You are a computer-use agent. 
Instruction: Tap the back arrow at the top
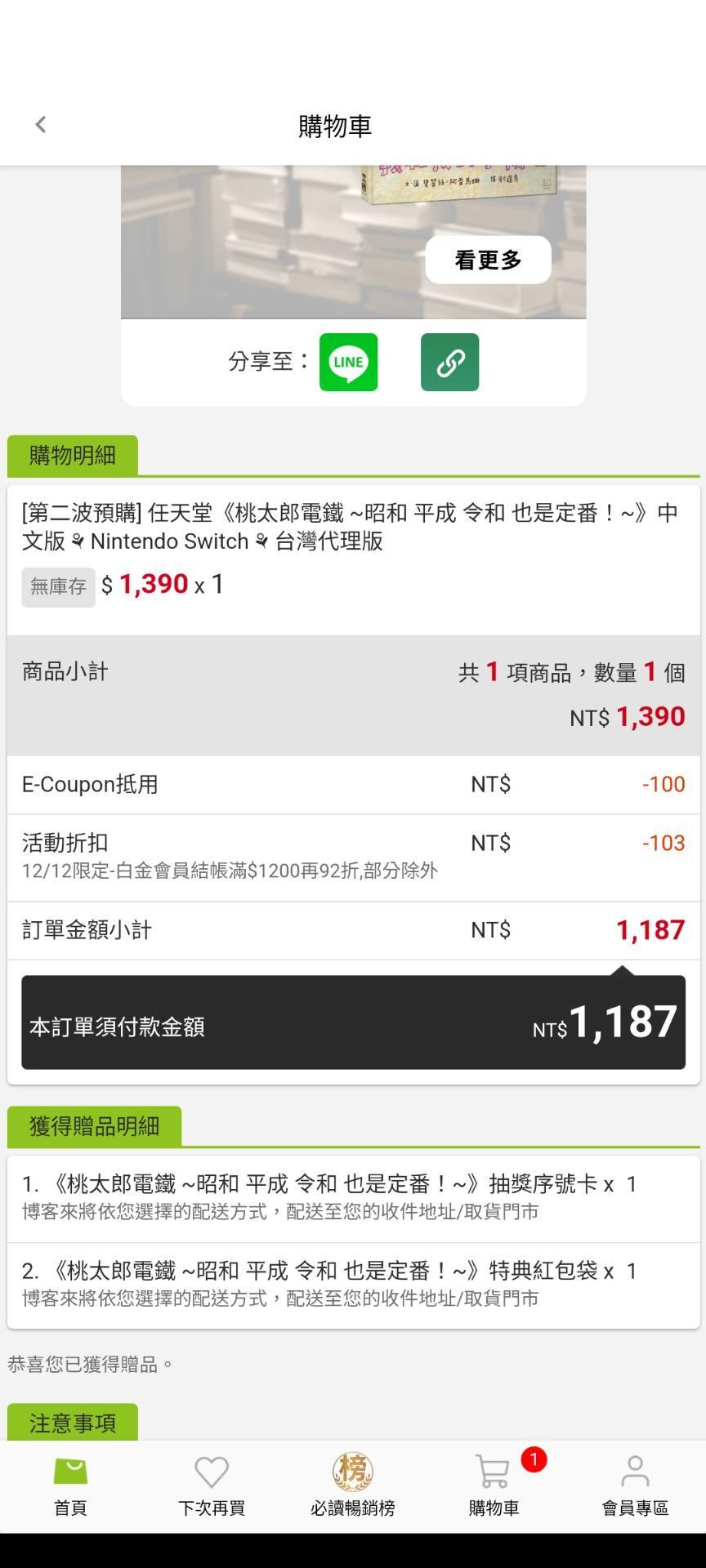[x=39, y=124]
